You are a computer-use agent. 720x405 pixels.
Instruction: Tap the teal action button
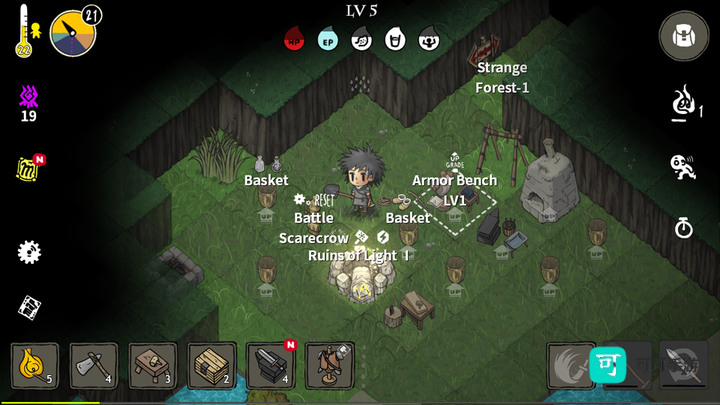pyautogui.click(x=607, y=365)
